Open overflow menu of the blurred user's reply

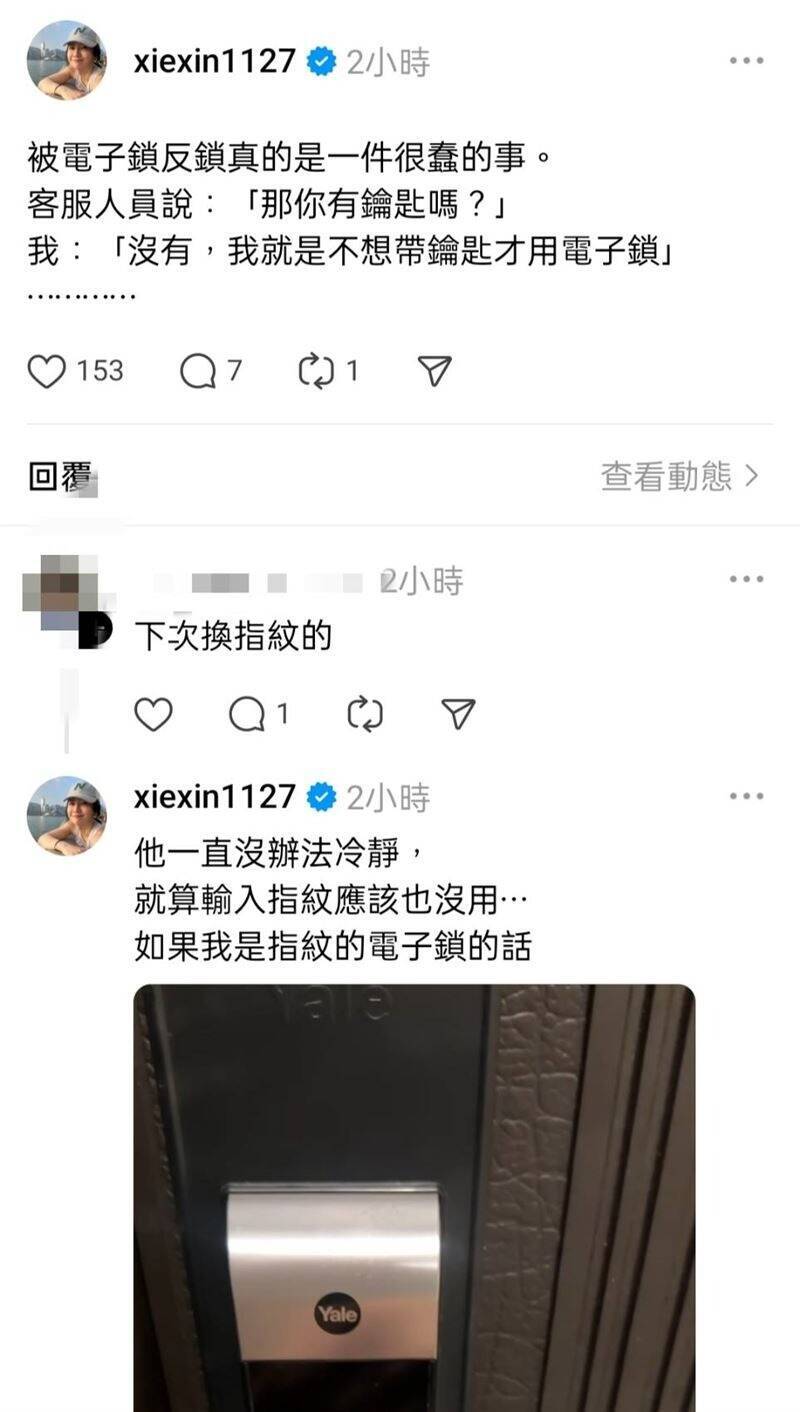click(x=746, y=579)
